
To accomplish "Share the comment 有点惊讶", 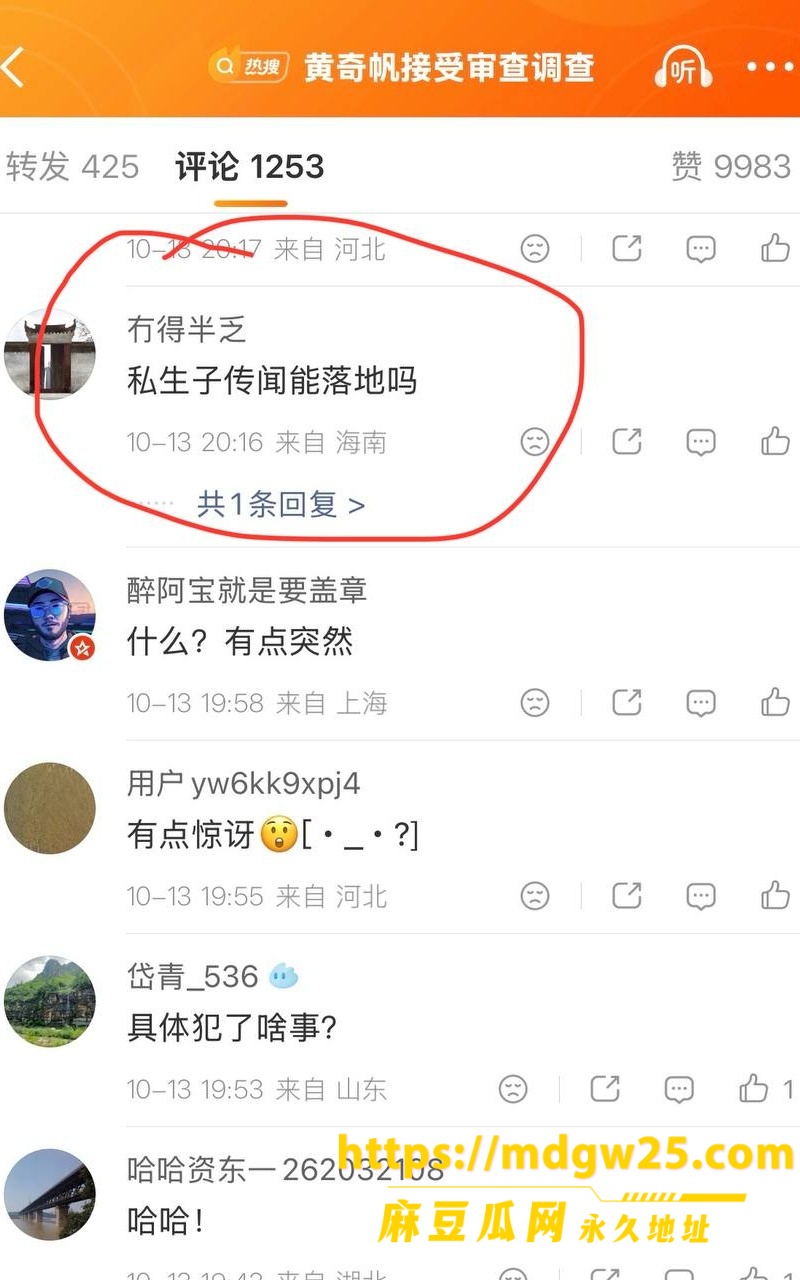I will (627, 894).
